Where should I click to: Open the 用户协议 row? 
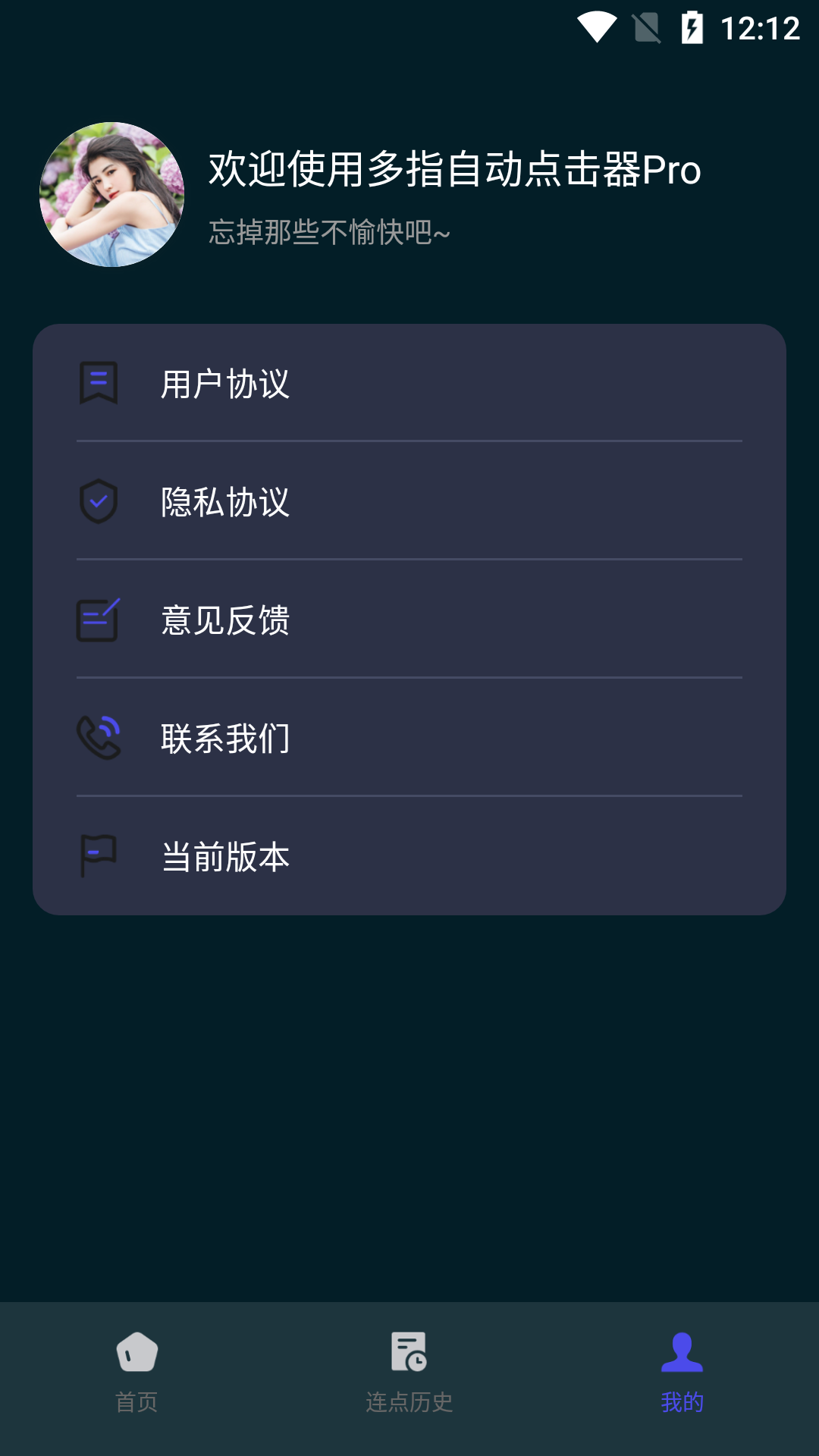409,384
